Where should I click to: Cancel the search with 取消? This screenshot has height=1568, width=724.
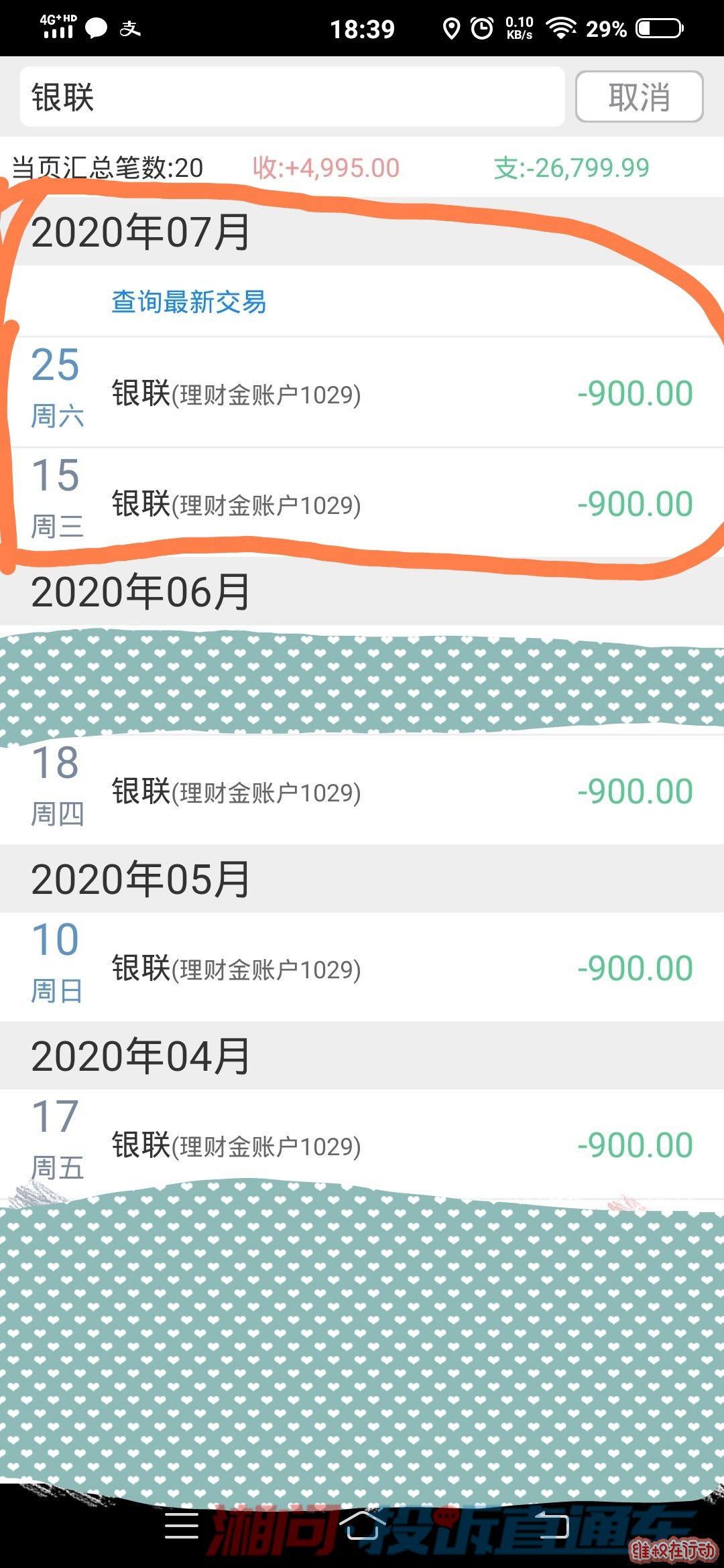pos(639,97)
